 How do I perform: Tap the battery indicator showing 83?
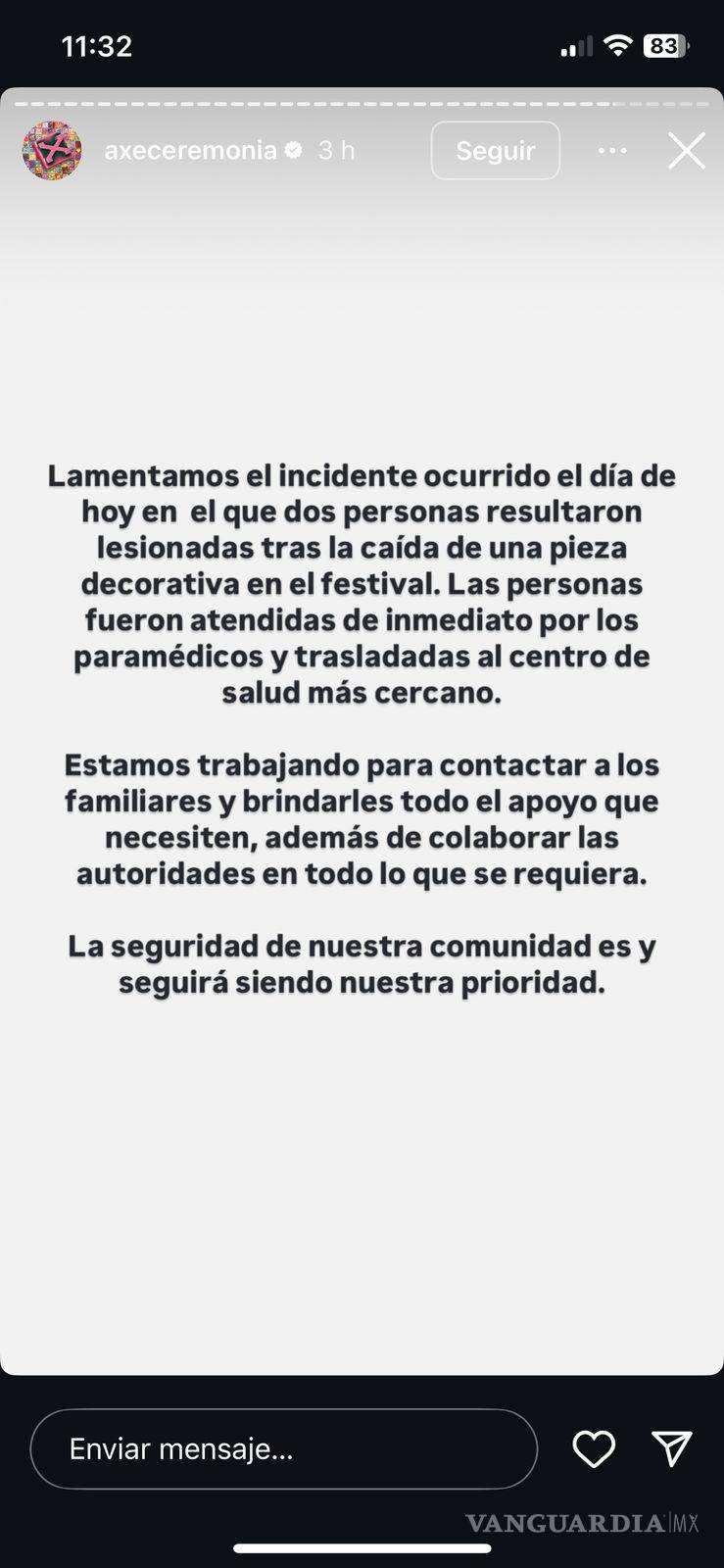pyautogui.click(x=665, y=45)
